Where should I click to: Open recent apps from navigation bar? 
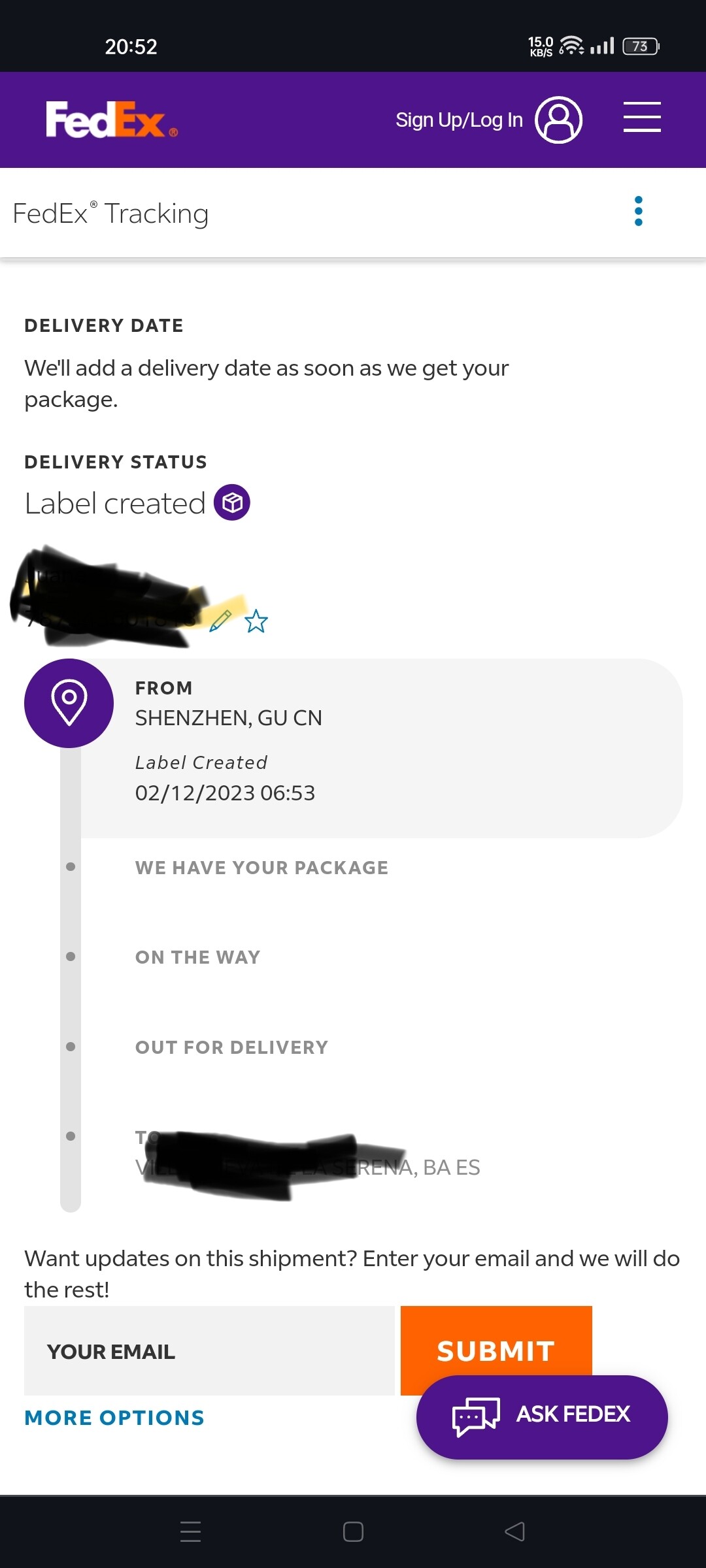pyautogui.click(x=190, y=1531)
